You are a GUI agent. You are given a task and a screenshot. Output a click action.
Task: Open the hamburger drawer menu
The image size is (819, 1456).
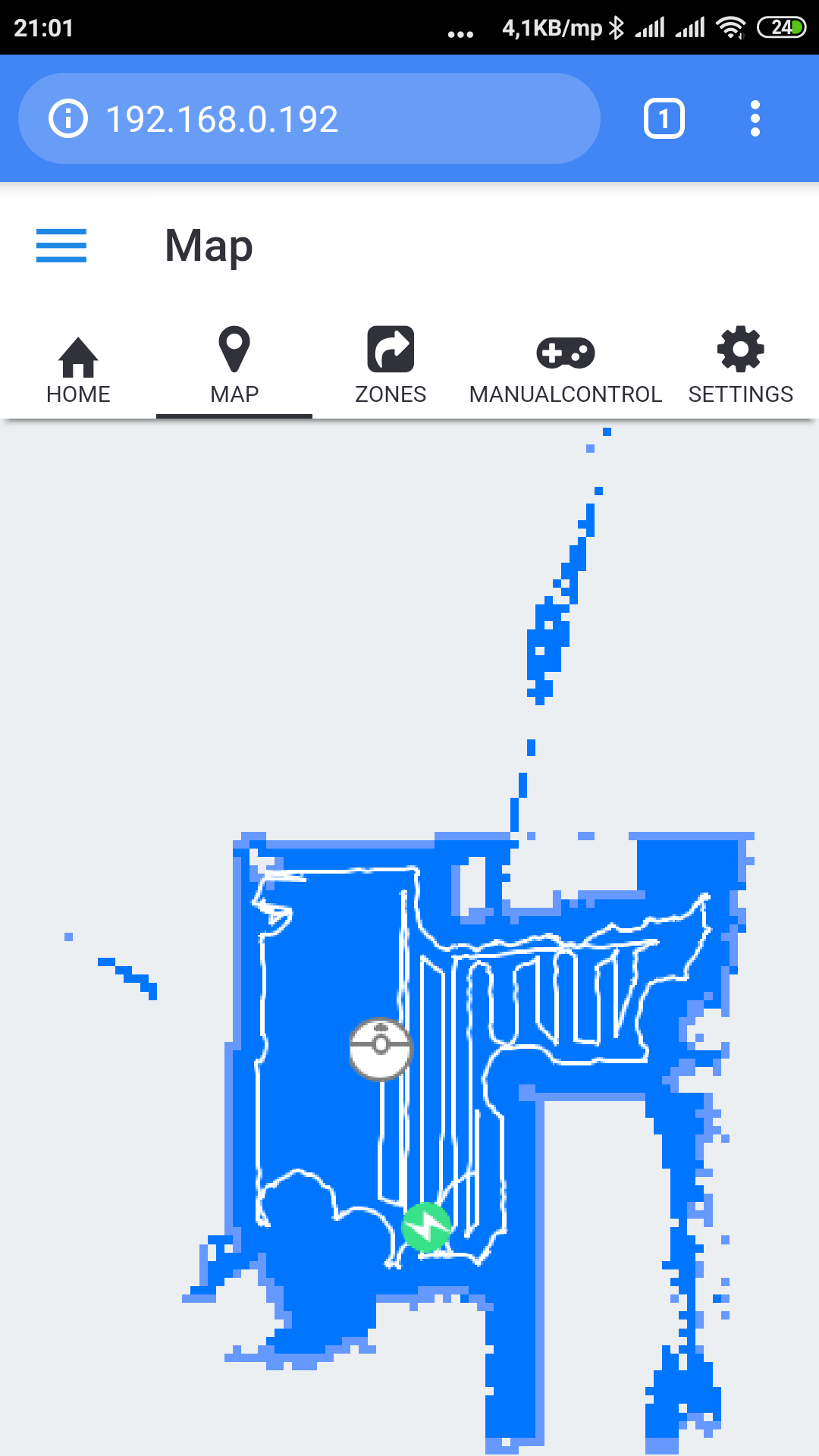coord(61,246)
